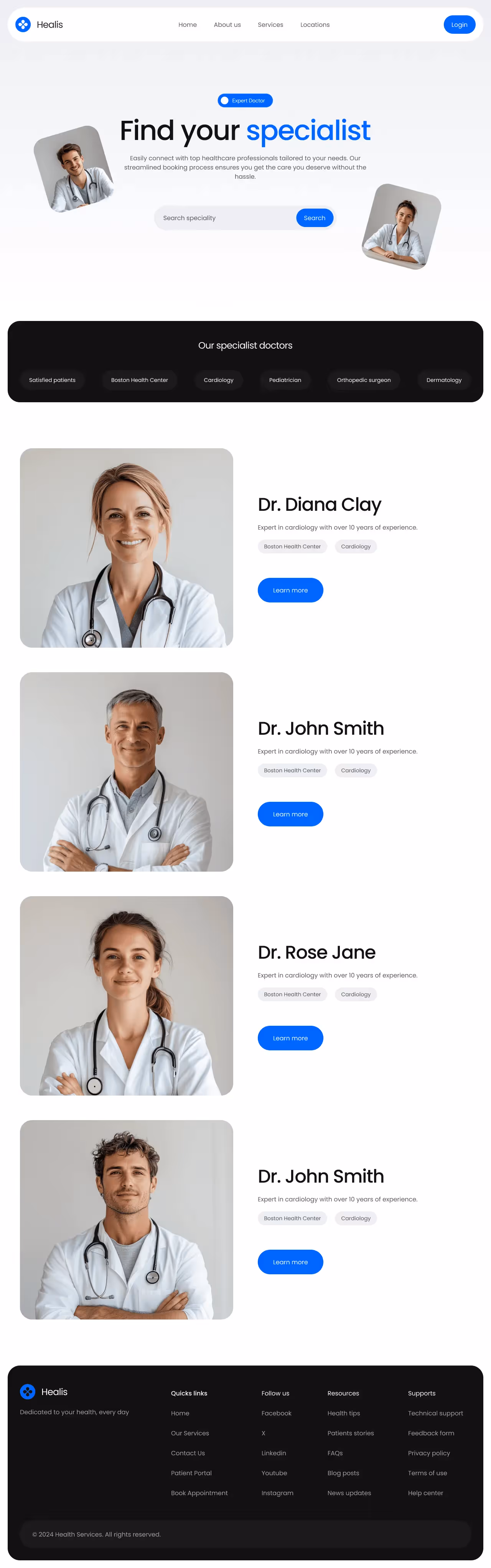Image resolution: width=491 pixels, height=1568 pixels.
Task: Tap the Login button
Action: pos(459,24)
